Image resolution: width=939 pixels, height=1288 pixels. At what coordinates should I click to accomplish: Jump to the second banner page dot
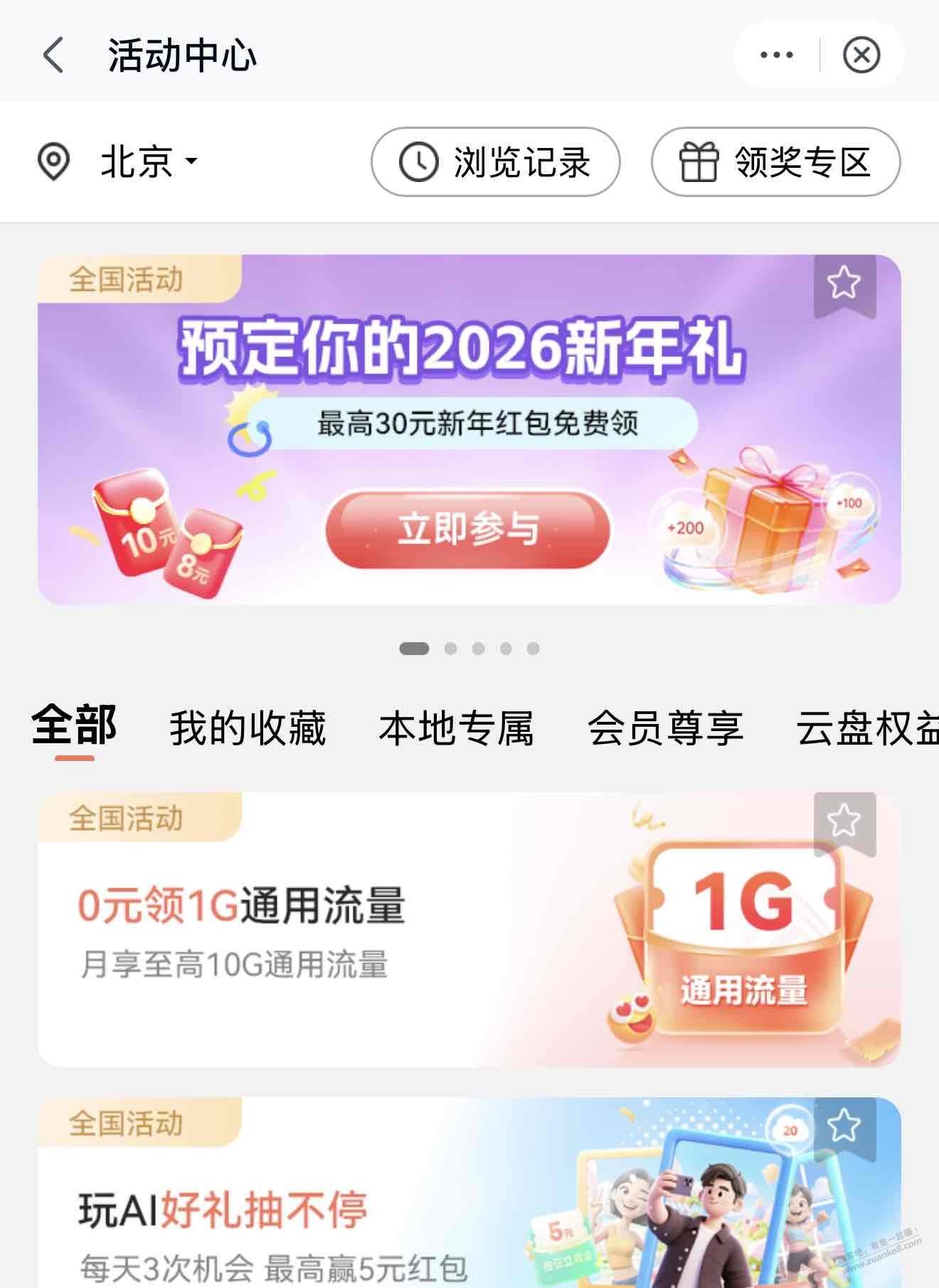450,649
